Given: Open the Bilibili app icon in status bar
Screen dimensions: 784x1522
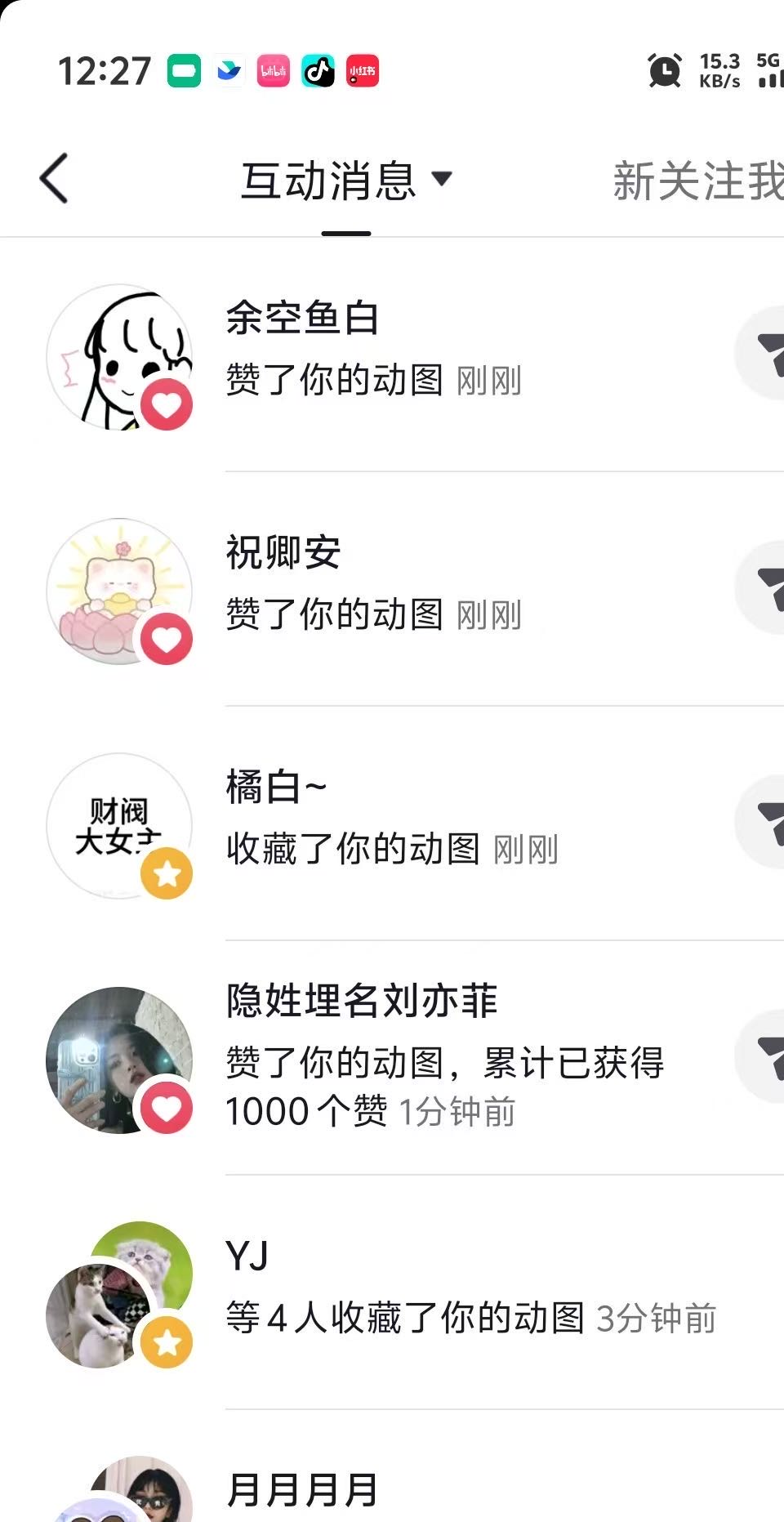Looking at the screenshot, I should (x=274, y=71).
